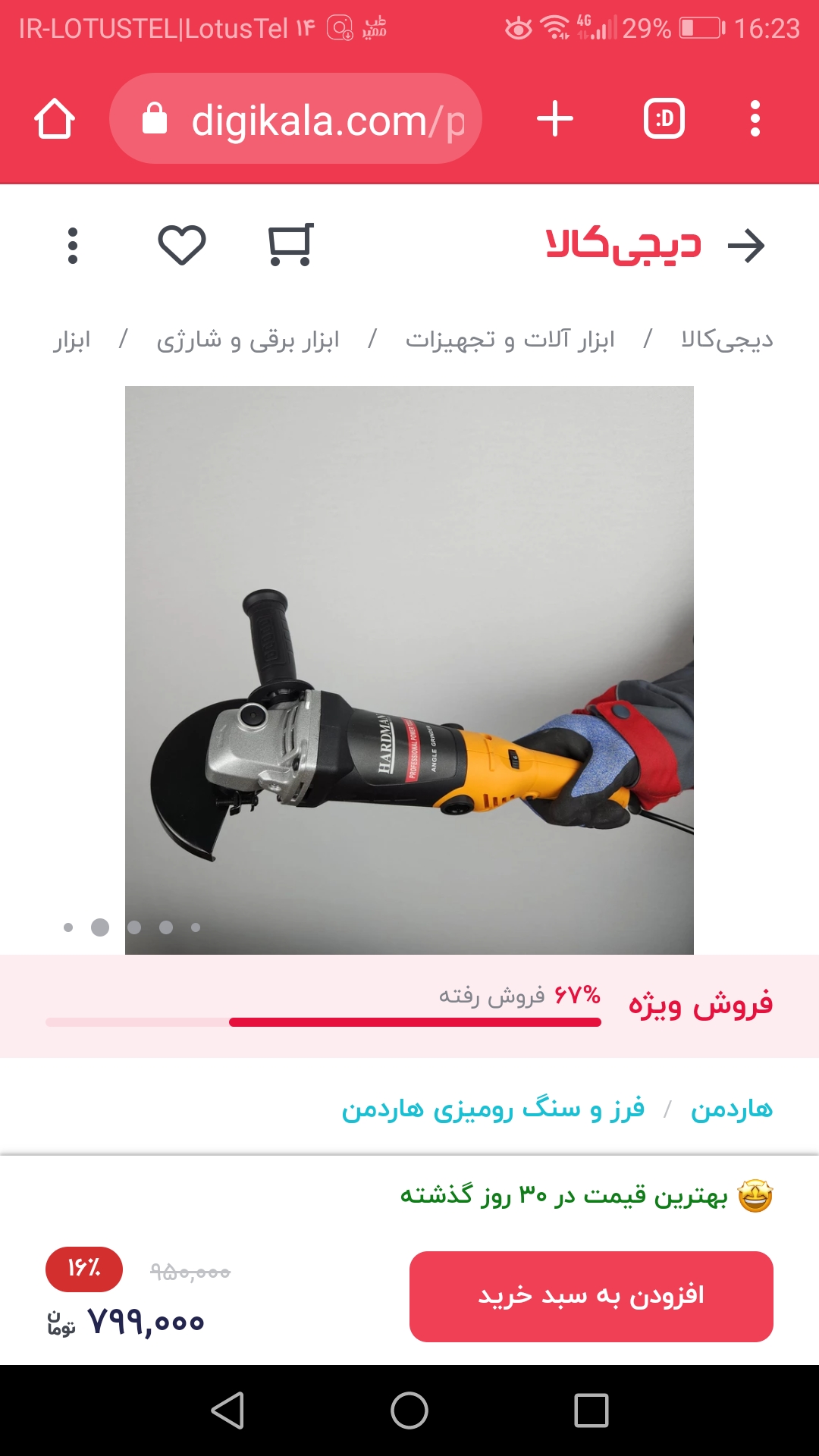Open the browser overflow menu

755,119
